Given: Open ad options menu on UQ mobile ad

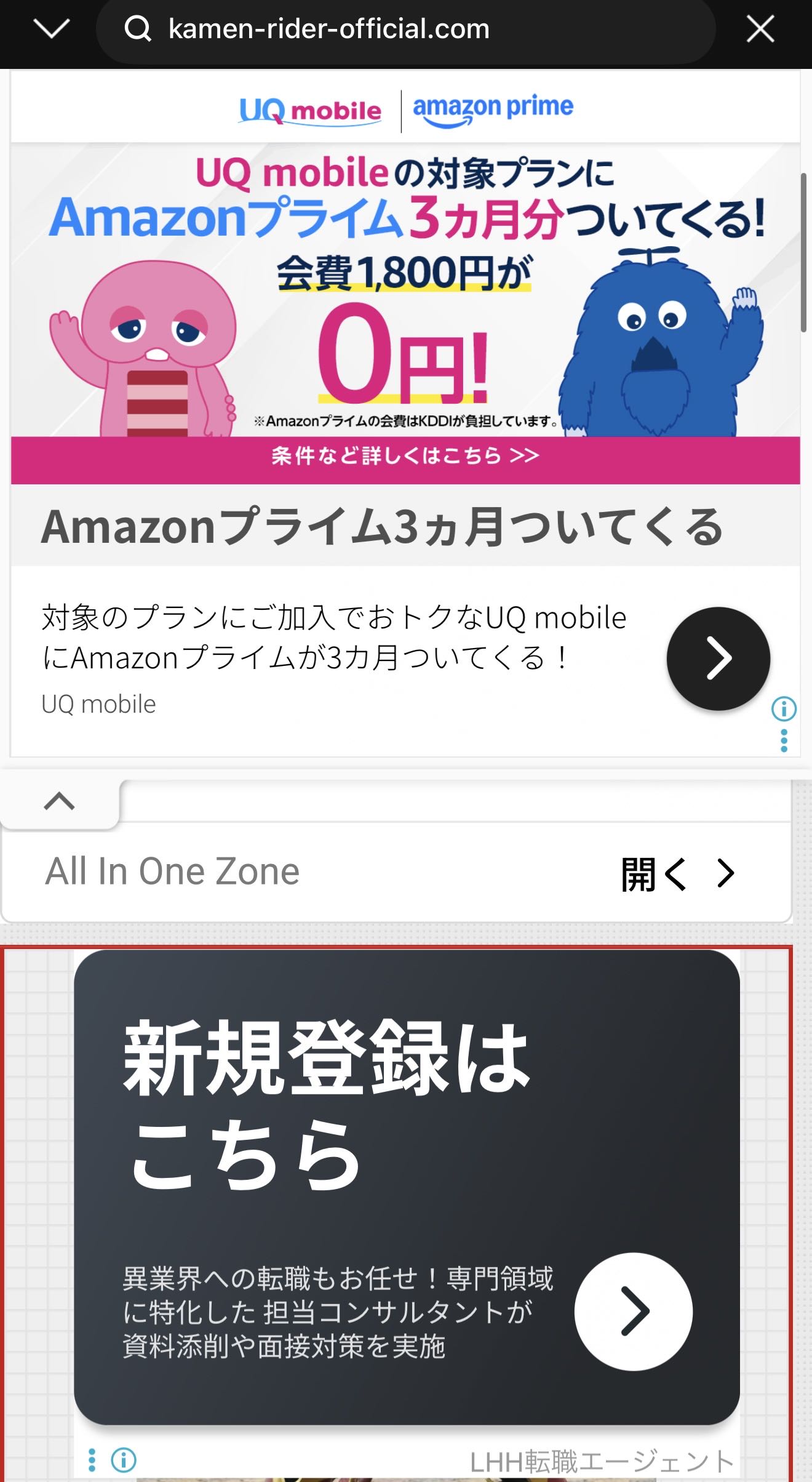Looking at the screenshot, I should [x=784, y=740].
